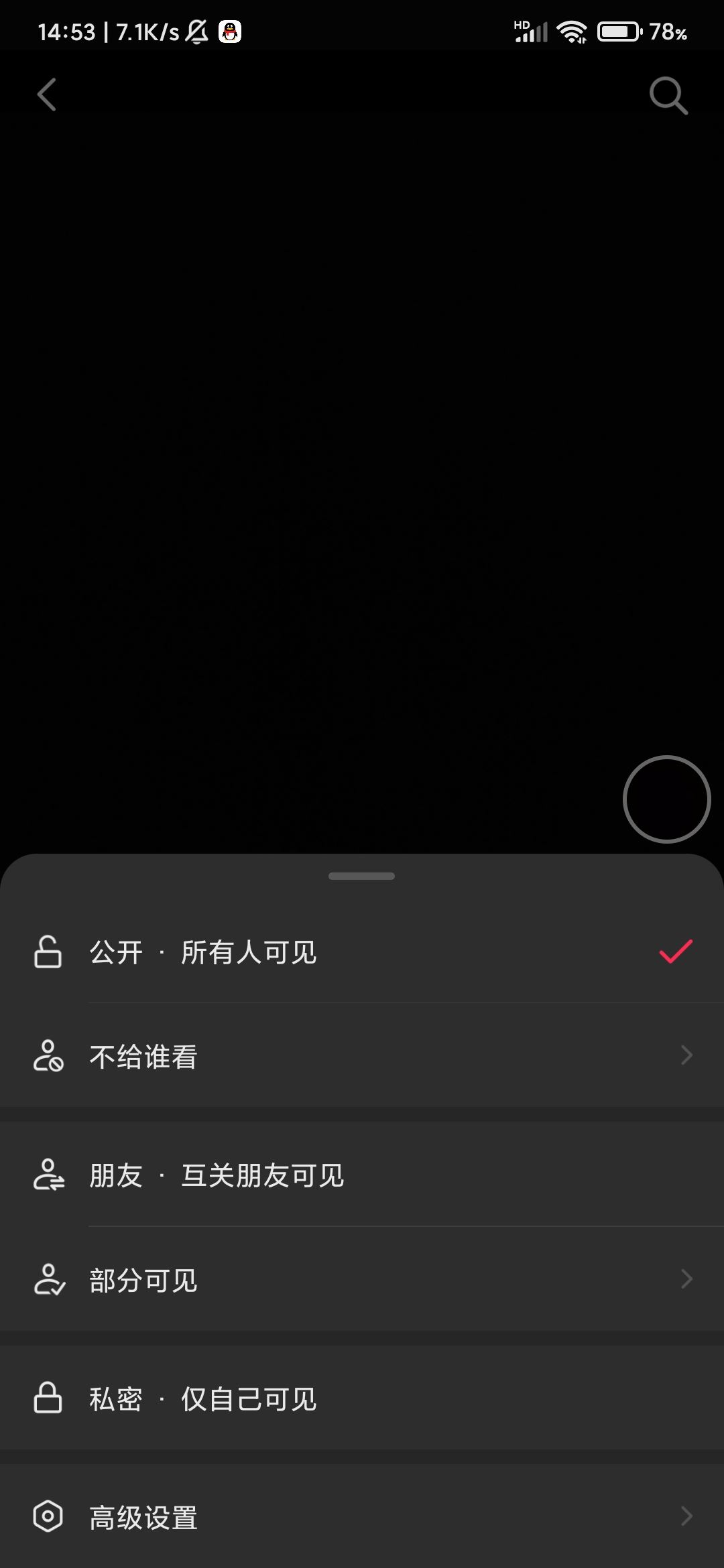Expand 高级设置 via its chevron
Viewport: 724px width, 1568px height.
(686, 1516)
